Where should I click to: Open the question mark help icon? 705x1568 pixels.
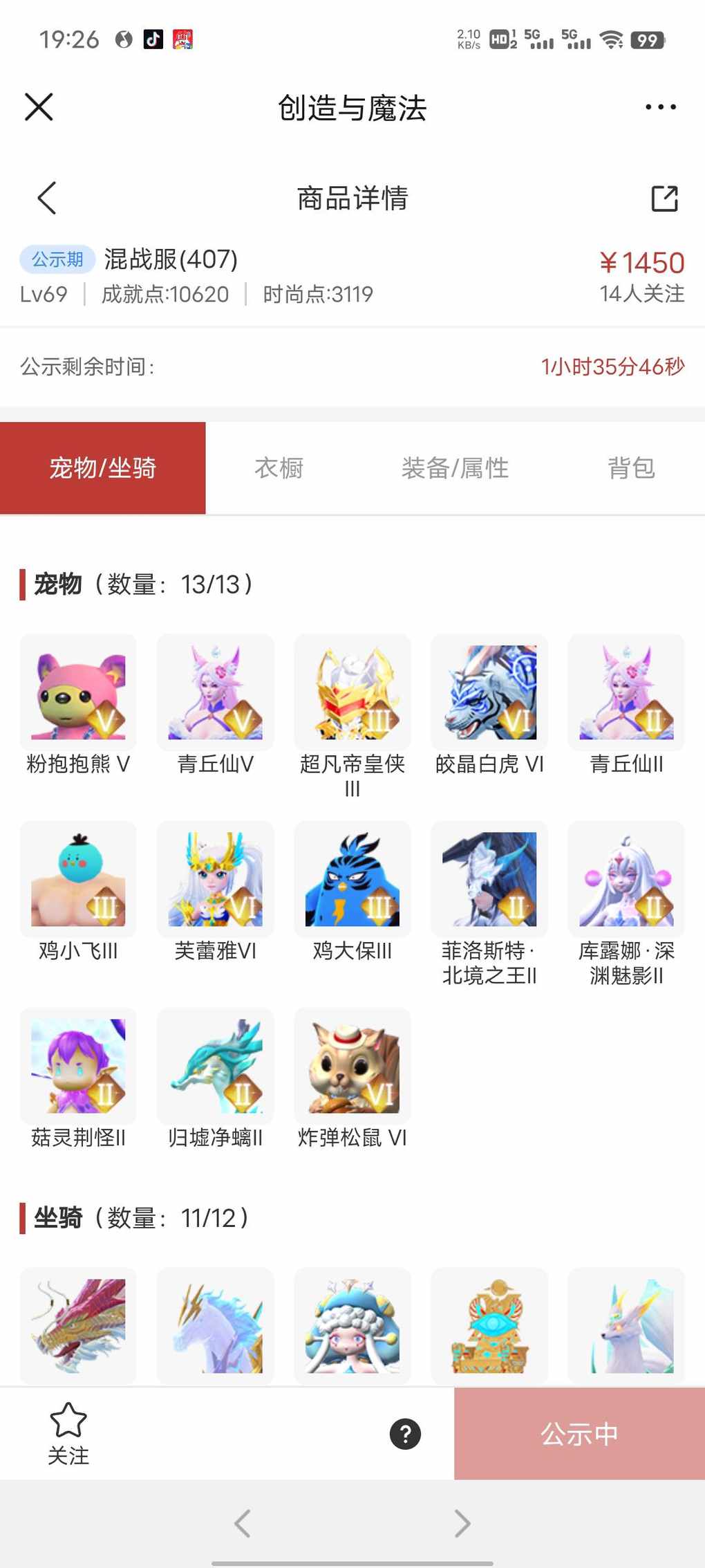406,1434
